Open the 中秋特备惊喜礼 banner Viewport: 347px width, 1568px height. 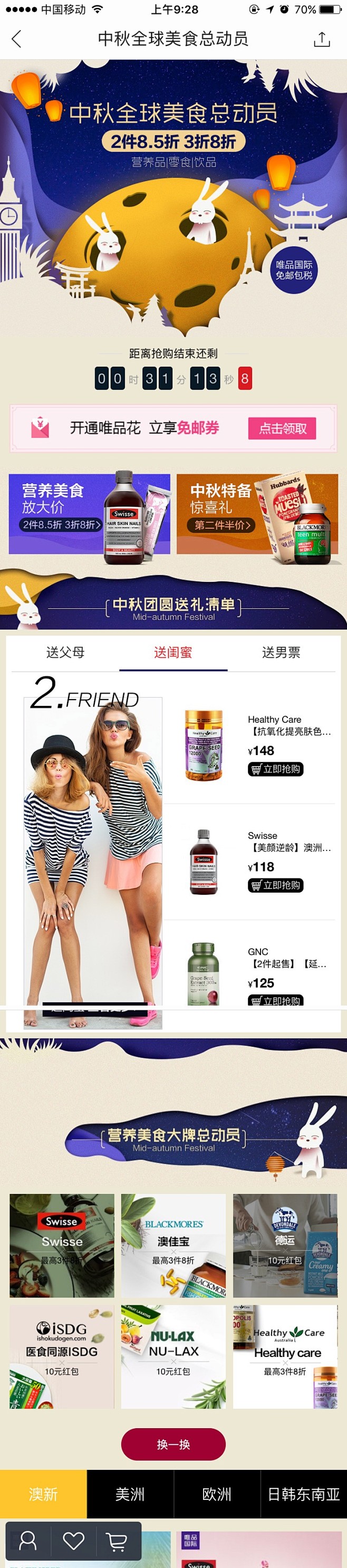pyautogui.click(x=257, y=513)
